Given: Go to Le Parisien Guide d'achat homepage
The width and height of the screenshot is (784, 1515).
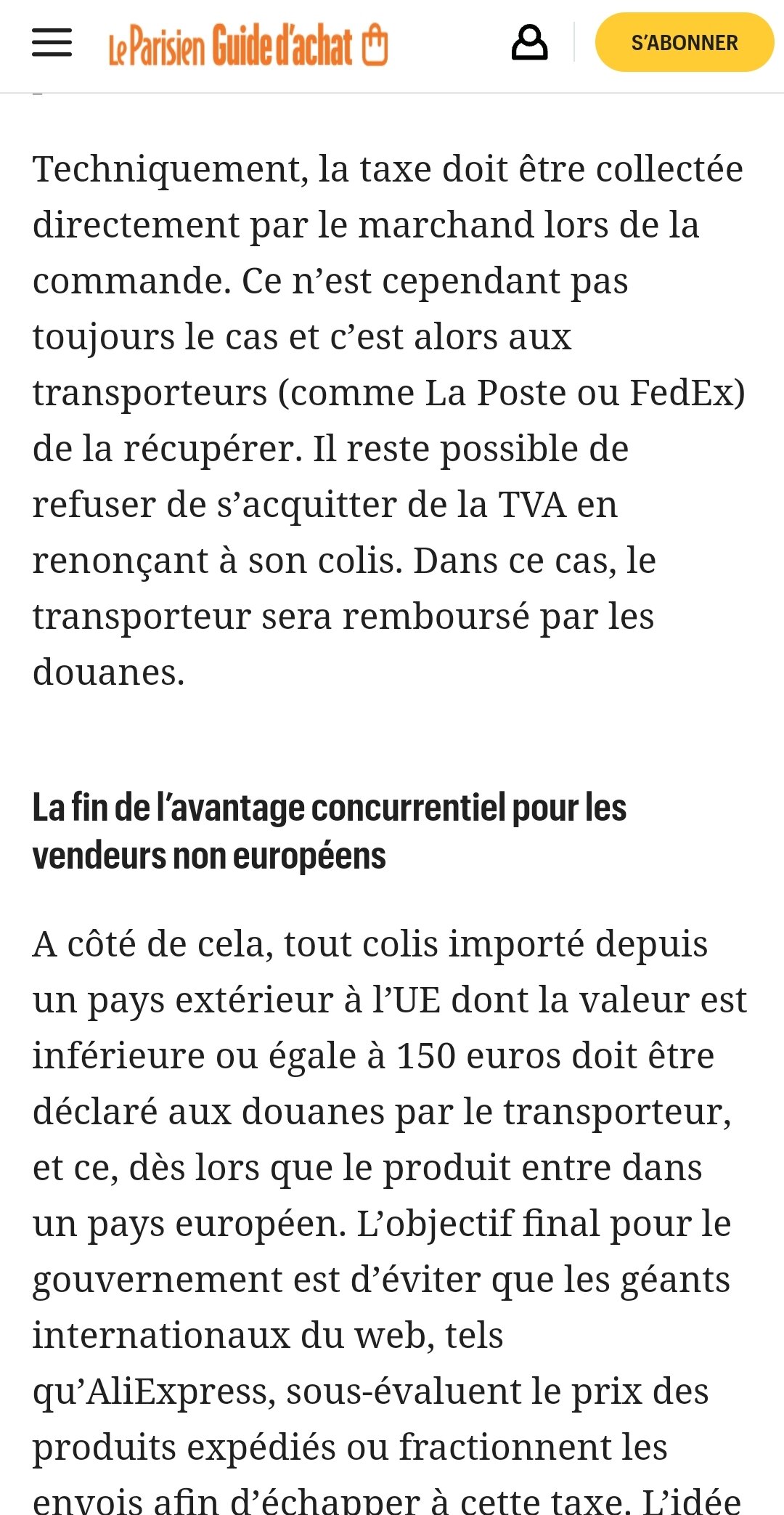Looking at the screenshot, I should click(x=248, y=45).
